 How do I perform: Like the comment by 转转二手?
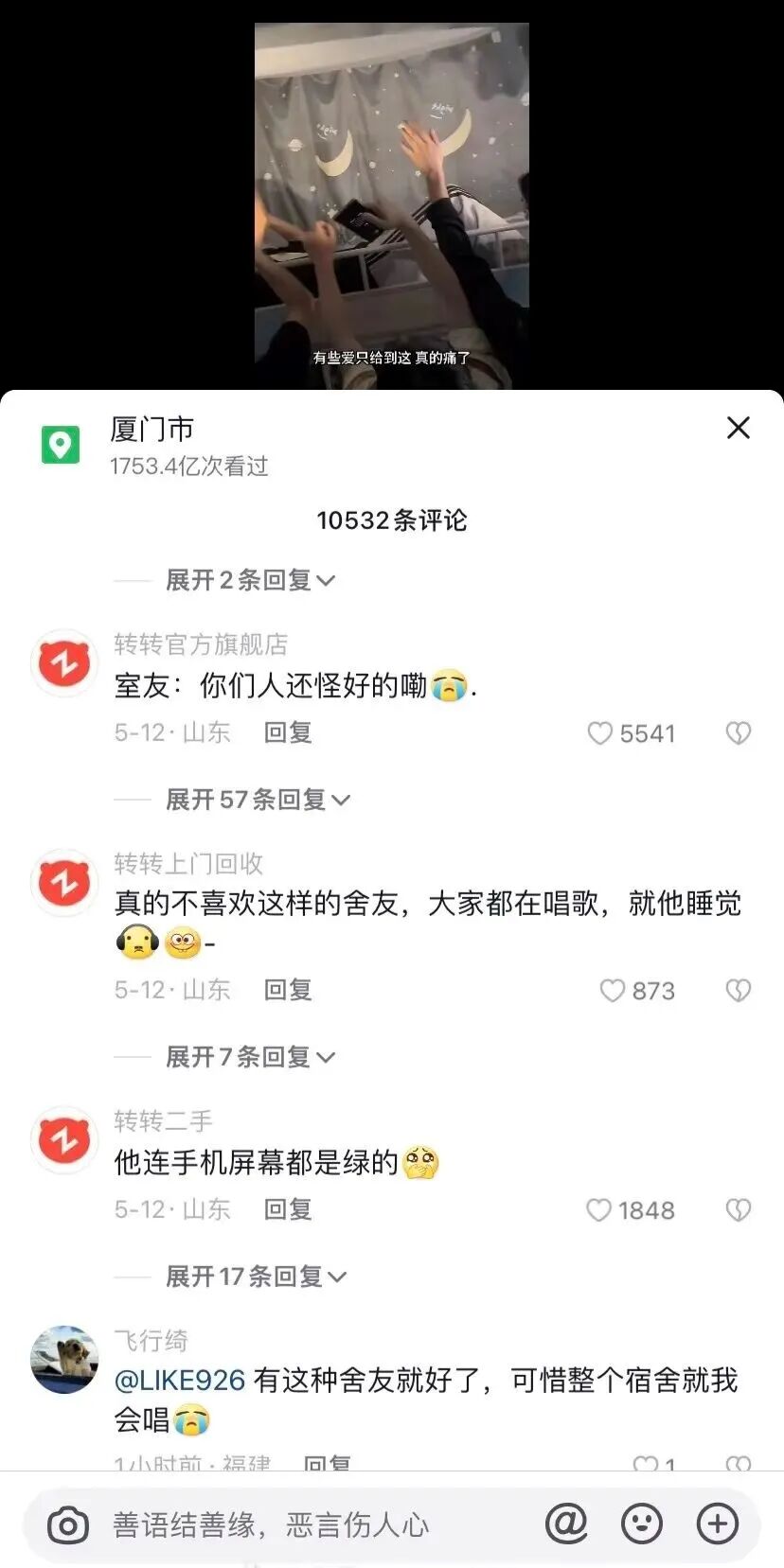599,1210
